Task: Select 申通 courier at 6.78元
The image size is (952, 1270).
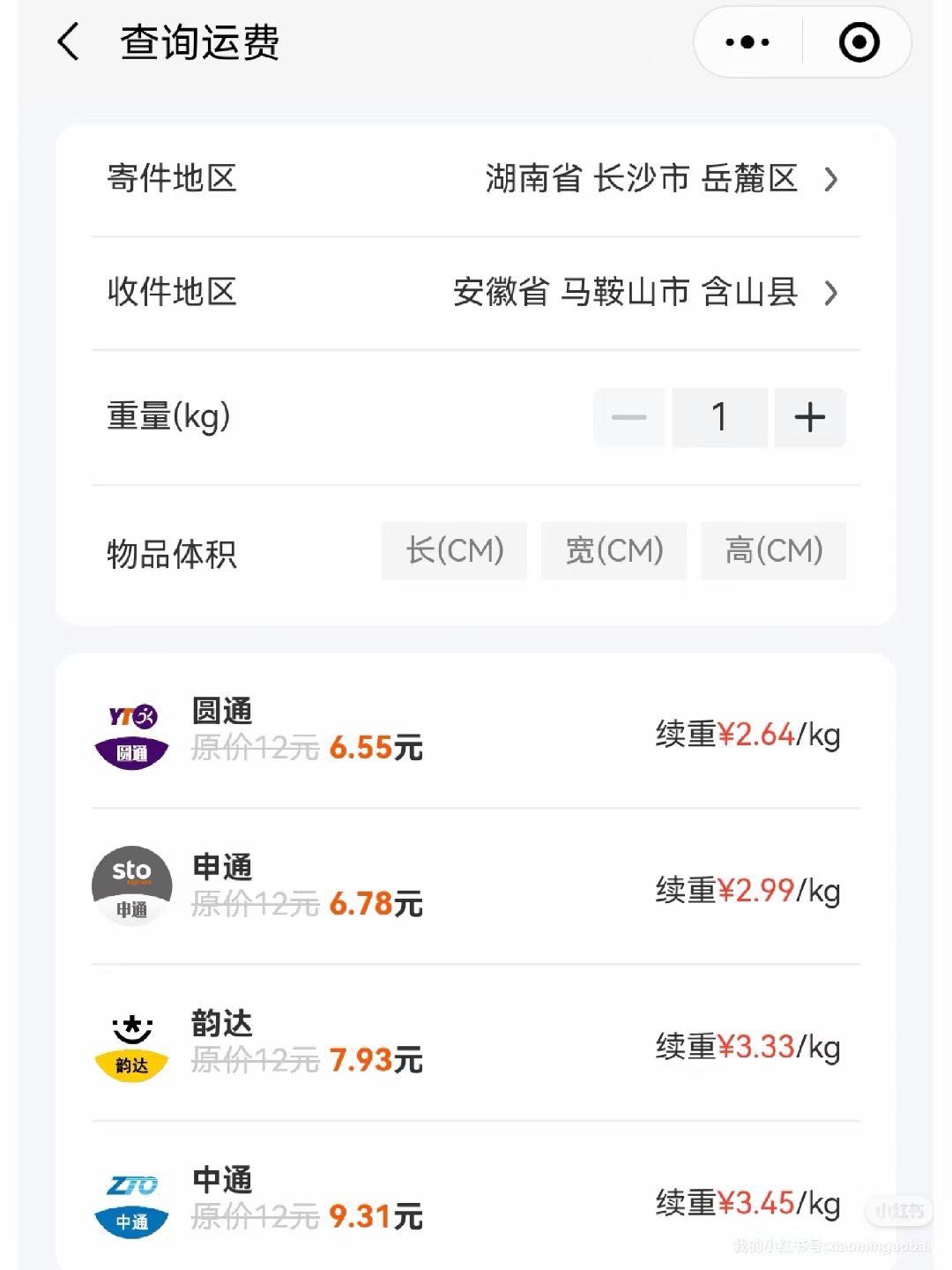Action: tap(476, 888)
